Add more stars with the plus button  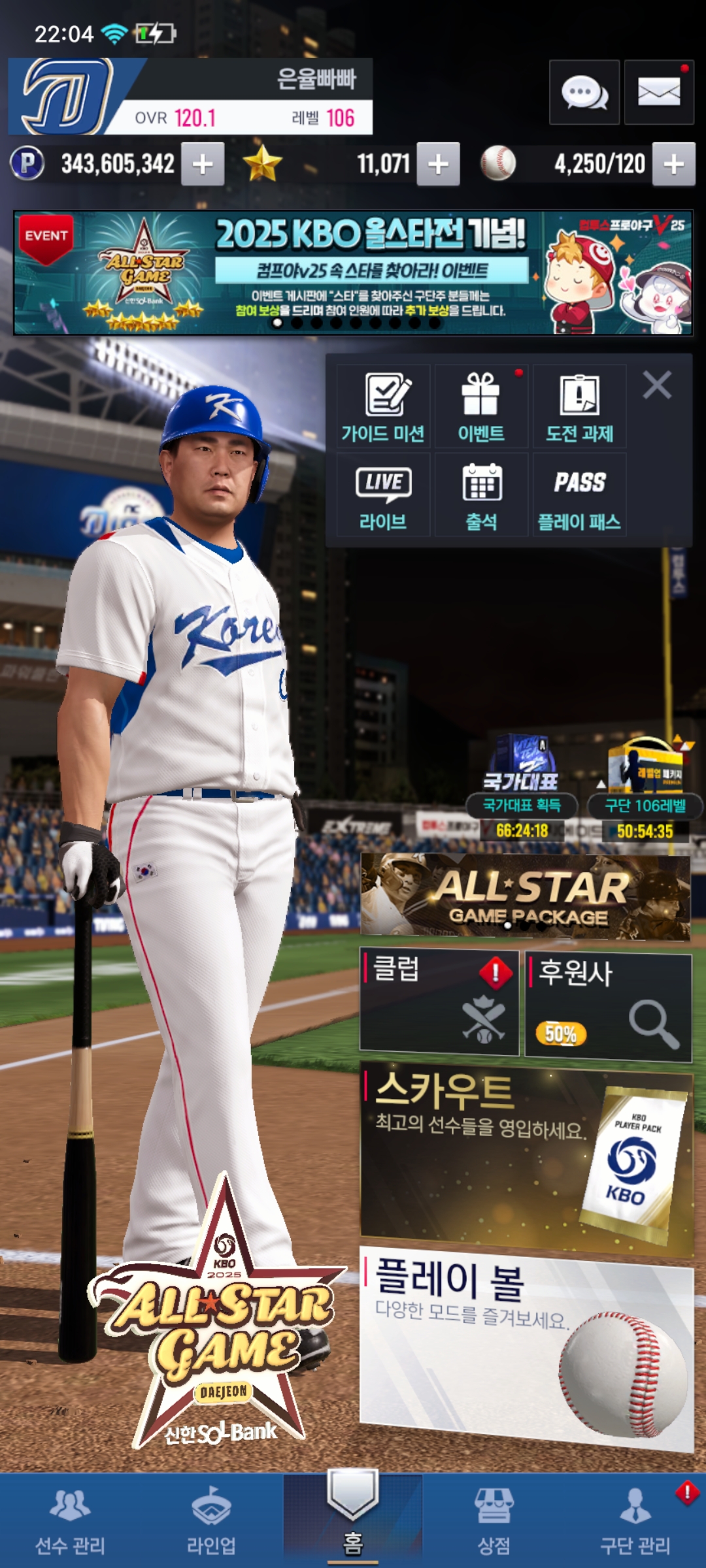pos(438,164)
